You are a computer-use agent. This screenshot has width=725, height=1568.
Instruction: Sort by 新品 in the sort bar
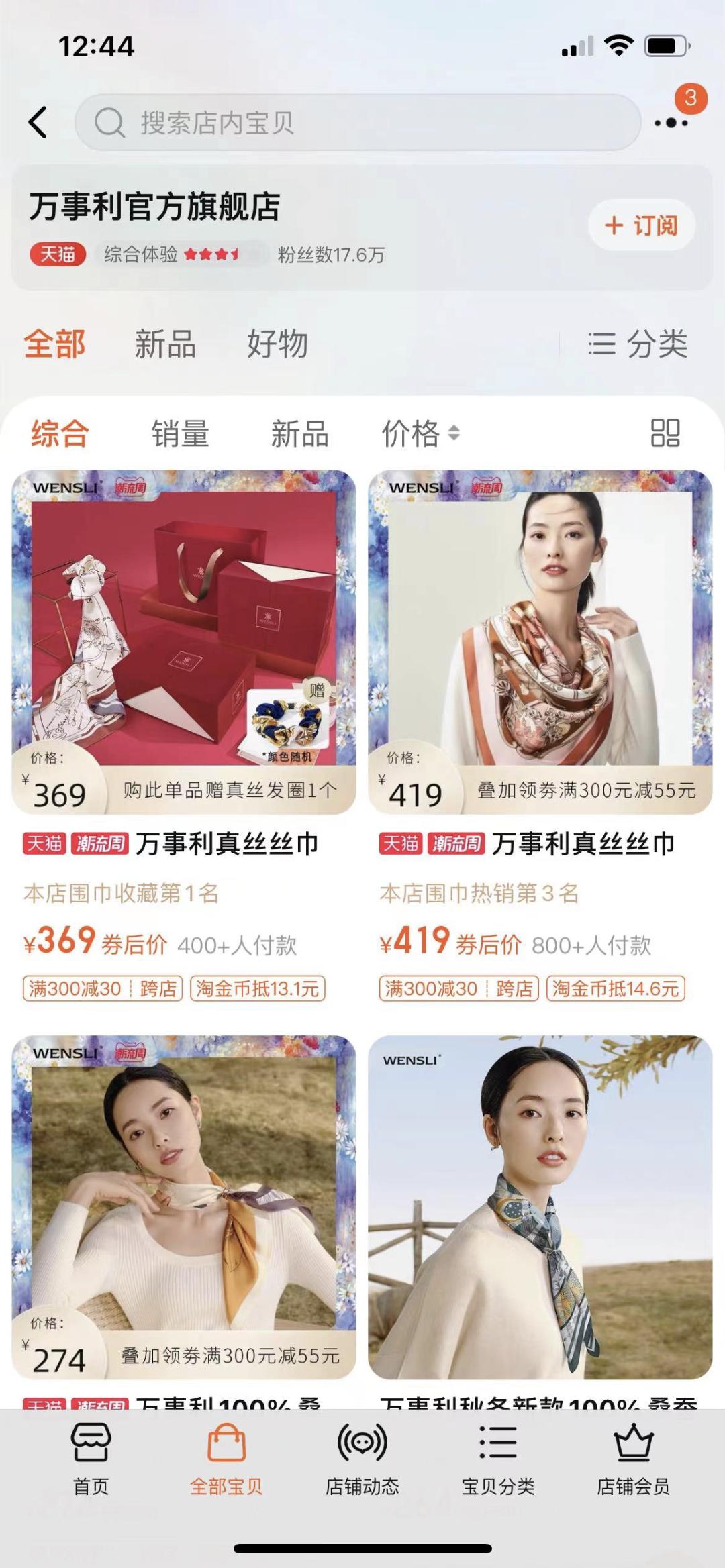click(299, 433)
